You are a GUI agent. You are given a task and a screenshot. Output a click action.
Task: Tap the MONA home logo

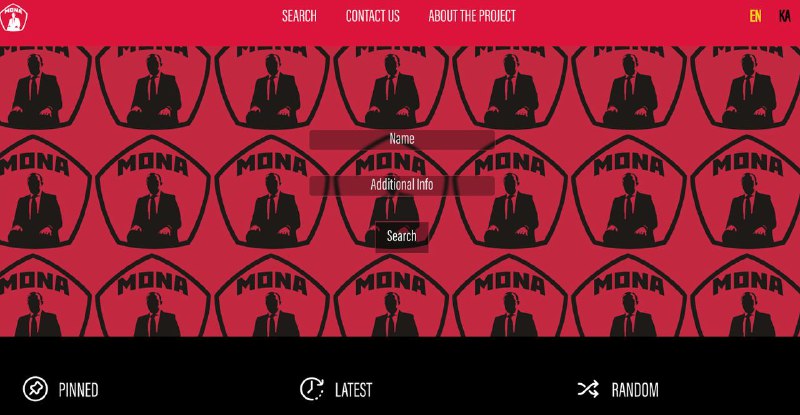pyautogui.click(x=15, y=16)
